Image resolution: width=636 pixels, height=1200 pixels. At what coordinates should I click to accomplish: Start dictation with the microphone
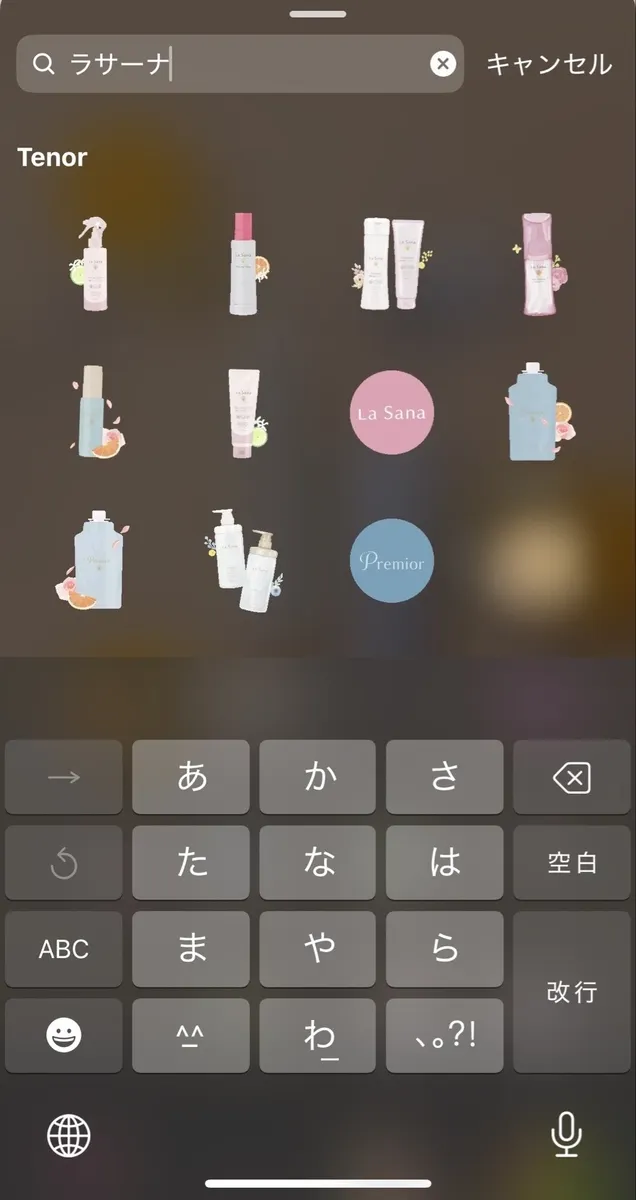pyautogui.click(x=566, y=1135)
